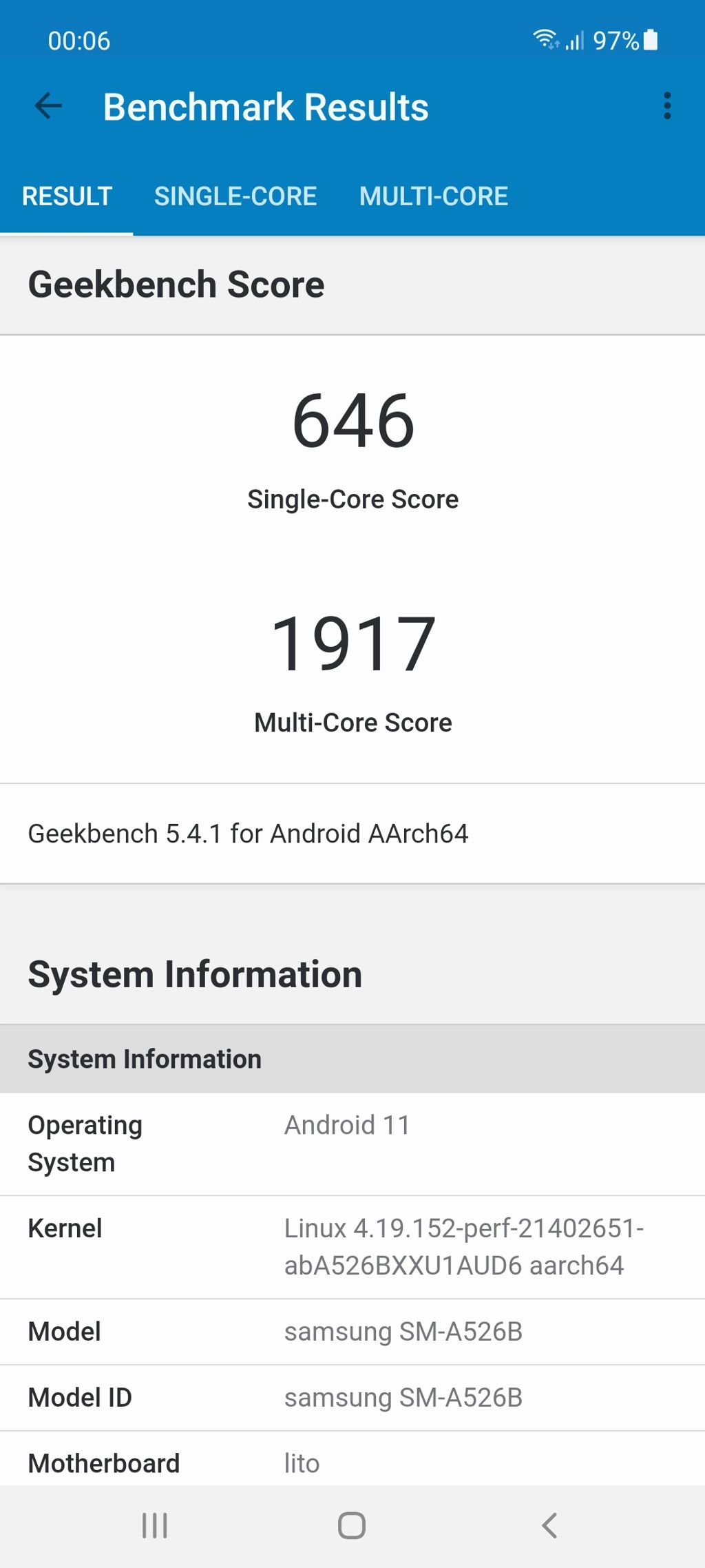The width and height of the screenshot is (705, 1568).
Task: Switch to the Single-Core tab
Action: point(235,196)
